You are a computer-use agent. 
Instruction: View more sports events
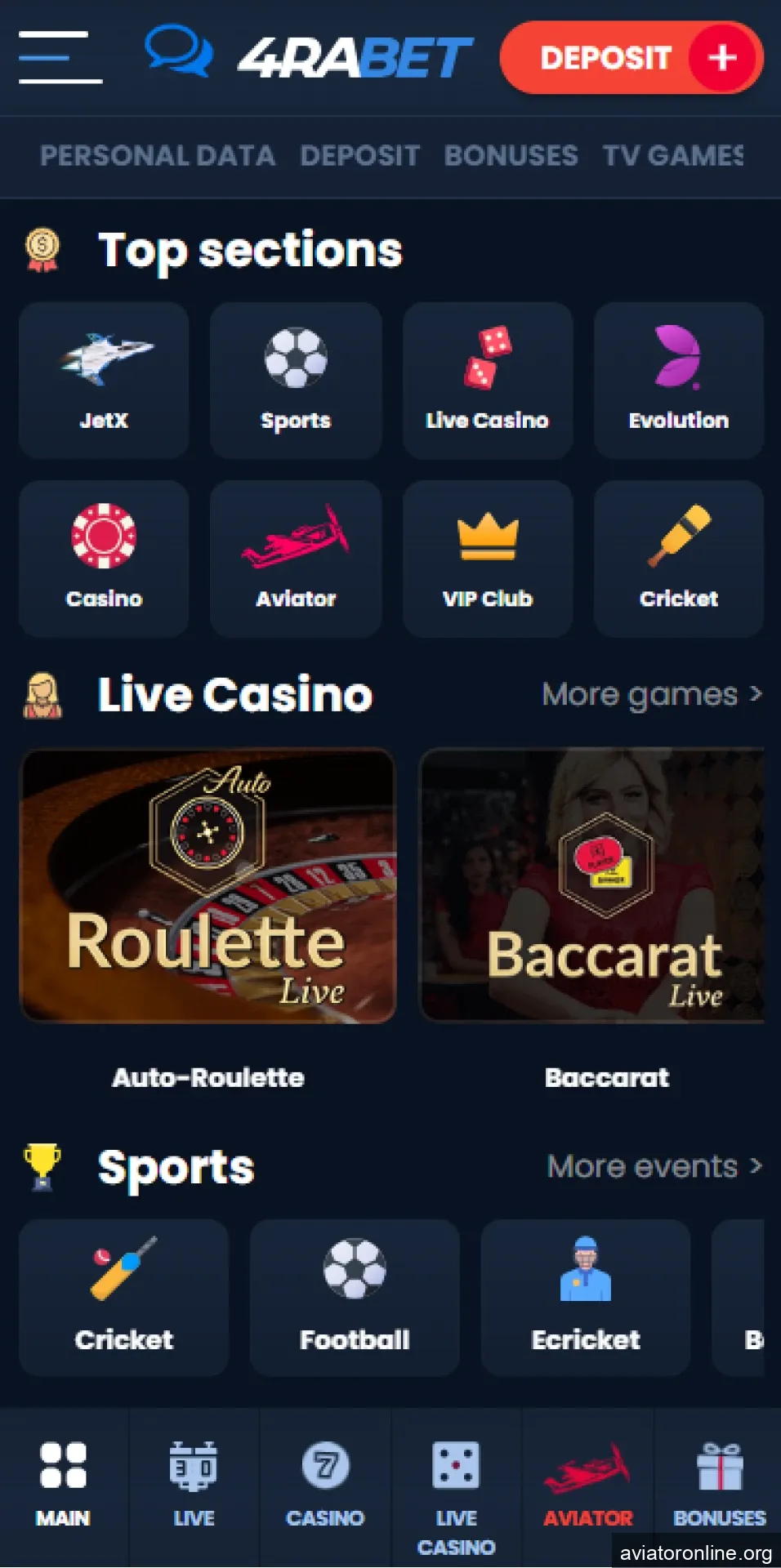click(654, 1166)
